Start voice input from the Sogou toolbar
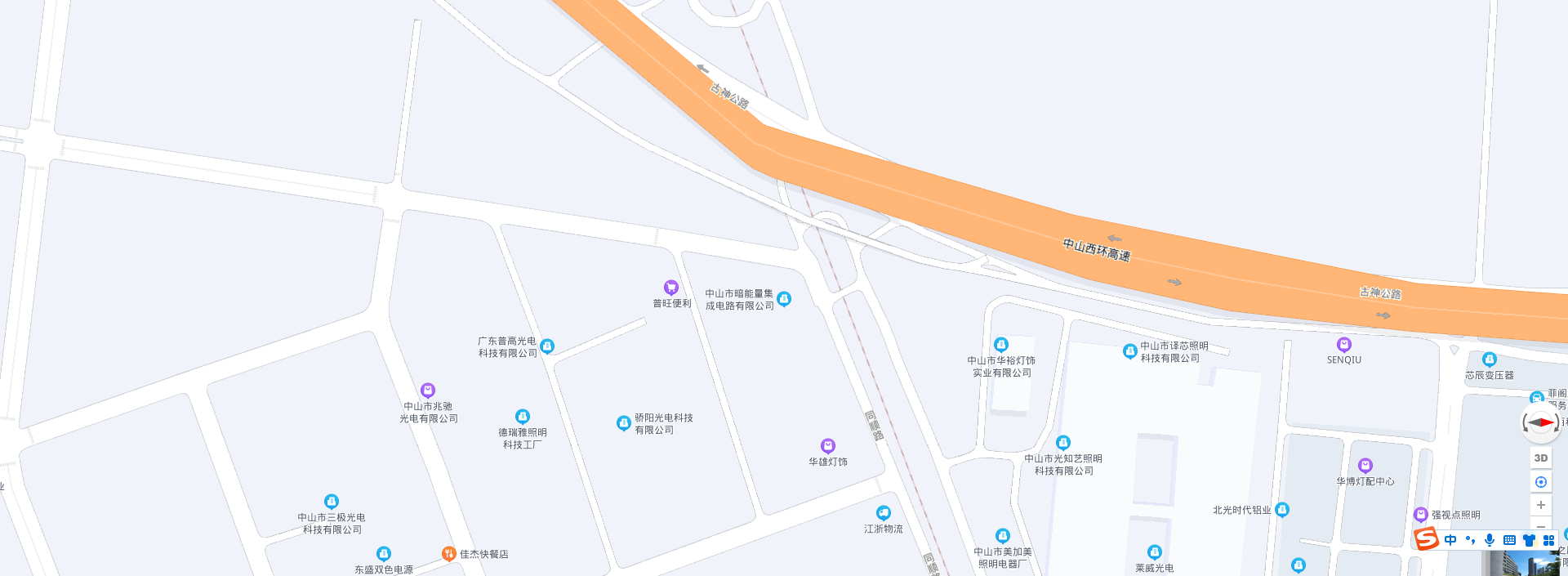1568x576 pixels. pos(1490,540)
